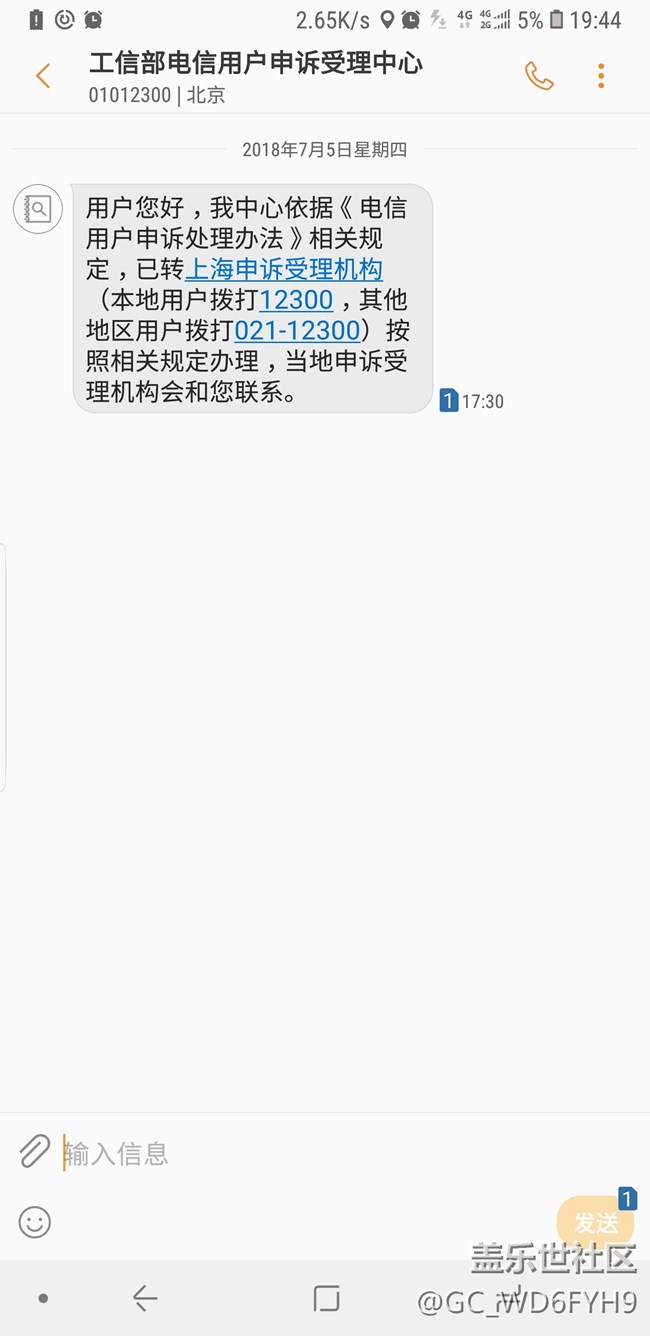Call the sender with the phone icon
The image size is (650, 1336).
pos(539,76)
